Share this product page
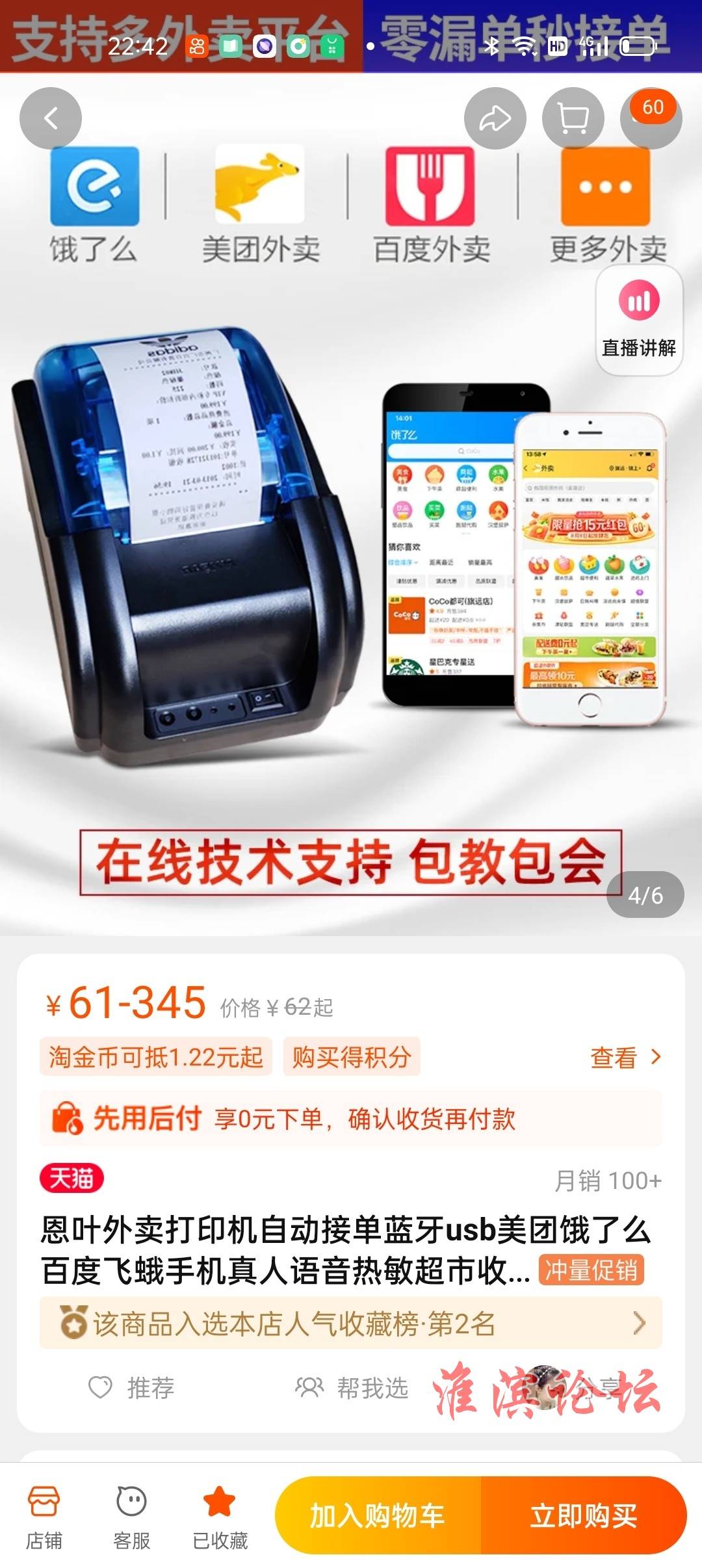Image resolution: width=702 pixels, height=1568 pixels. (495, 118)
